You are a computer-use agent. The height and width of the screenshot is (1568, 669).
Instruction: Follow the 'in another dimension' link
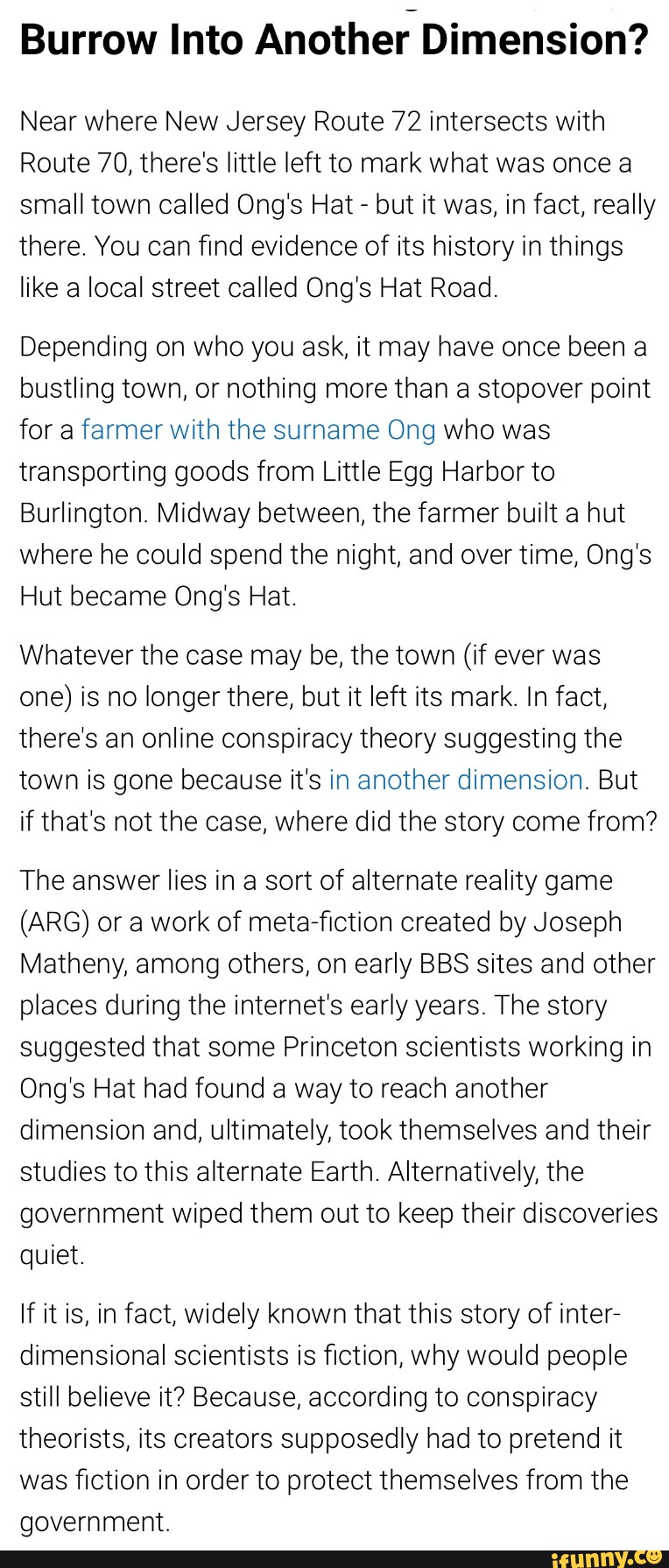point(456,780)
